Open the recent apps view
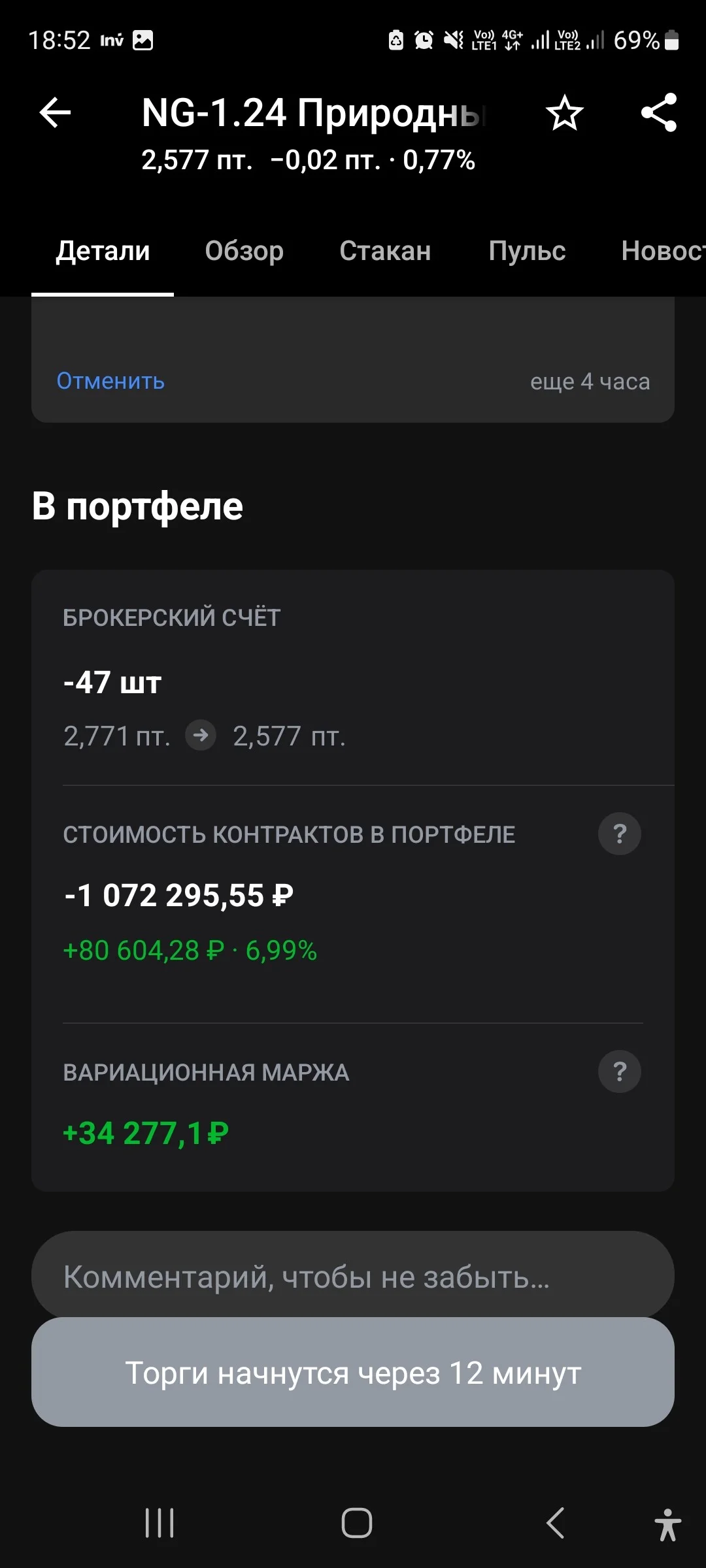 (160, 1523)
